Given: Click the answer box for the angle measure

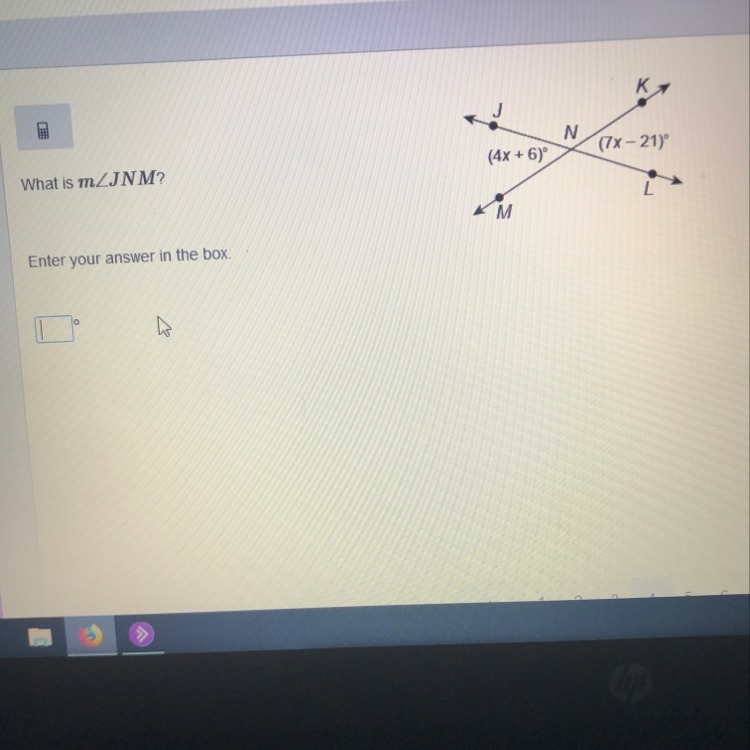Looking at the screenshot, I should click(x=55, y=329).
